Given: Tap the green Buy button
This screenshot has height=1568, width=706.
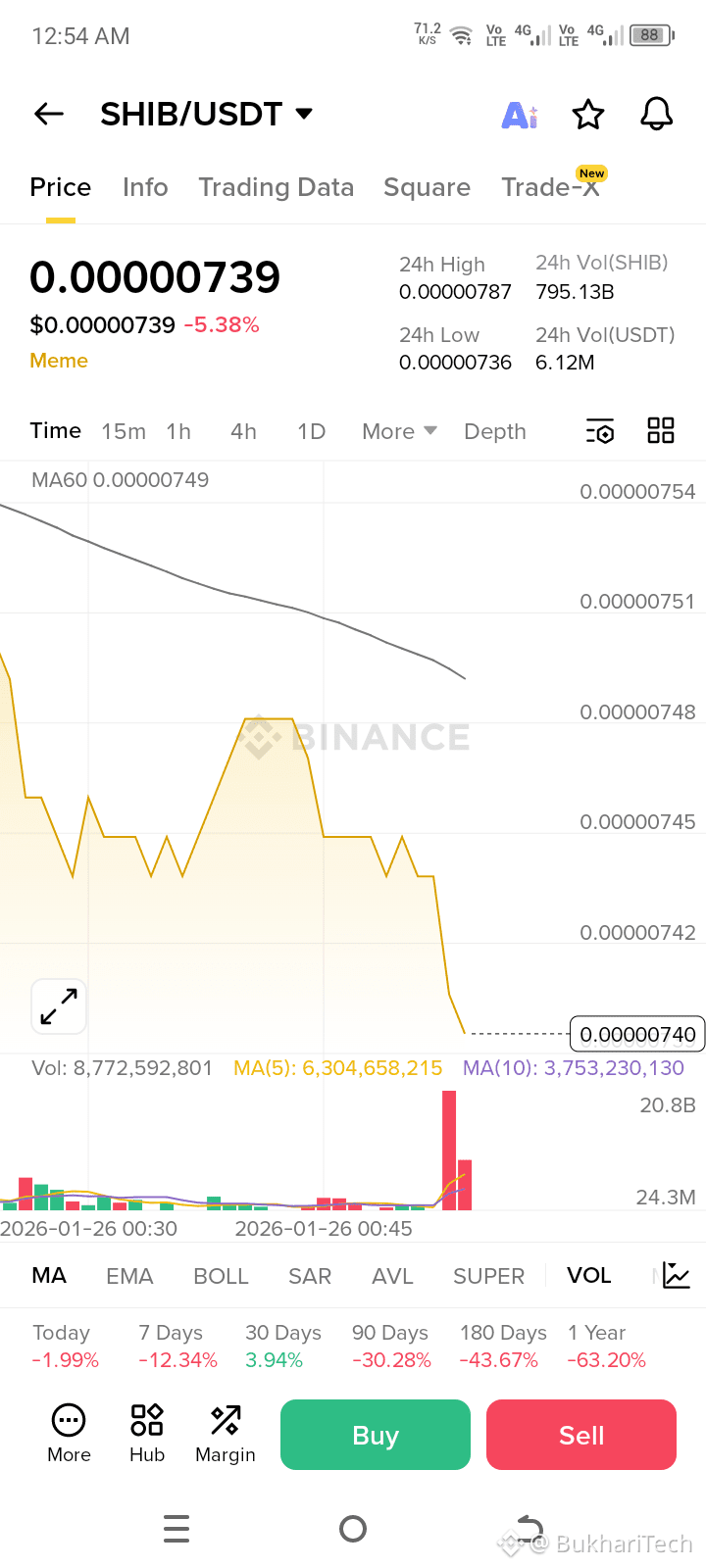Looking at the screenshot, I should coord(376,1435).
